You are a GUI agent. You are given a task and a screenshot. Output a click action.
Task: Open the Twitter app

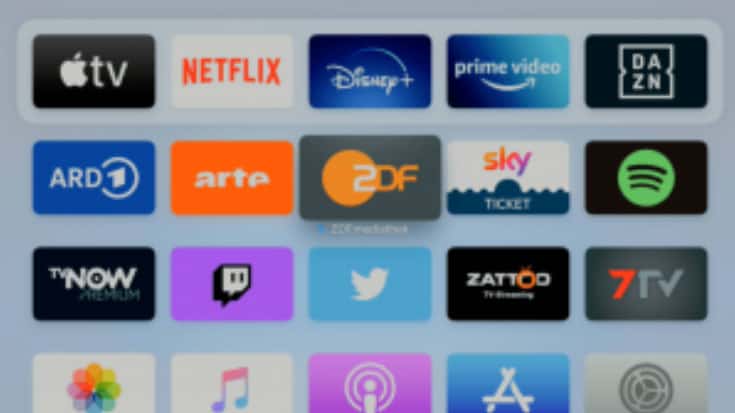click(370, 284)
